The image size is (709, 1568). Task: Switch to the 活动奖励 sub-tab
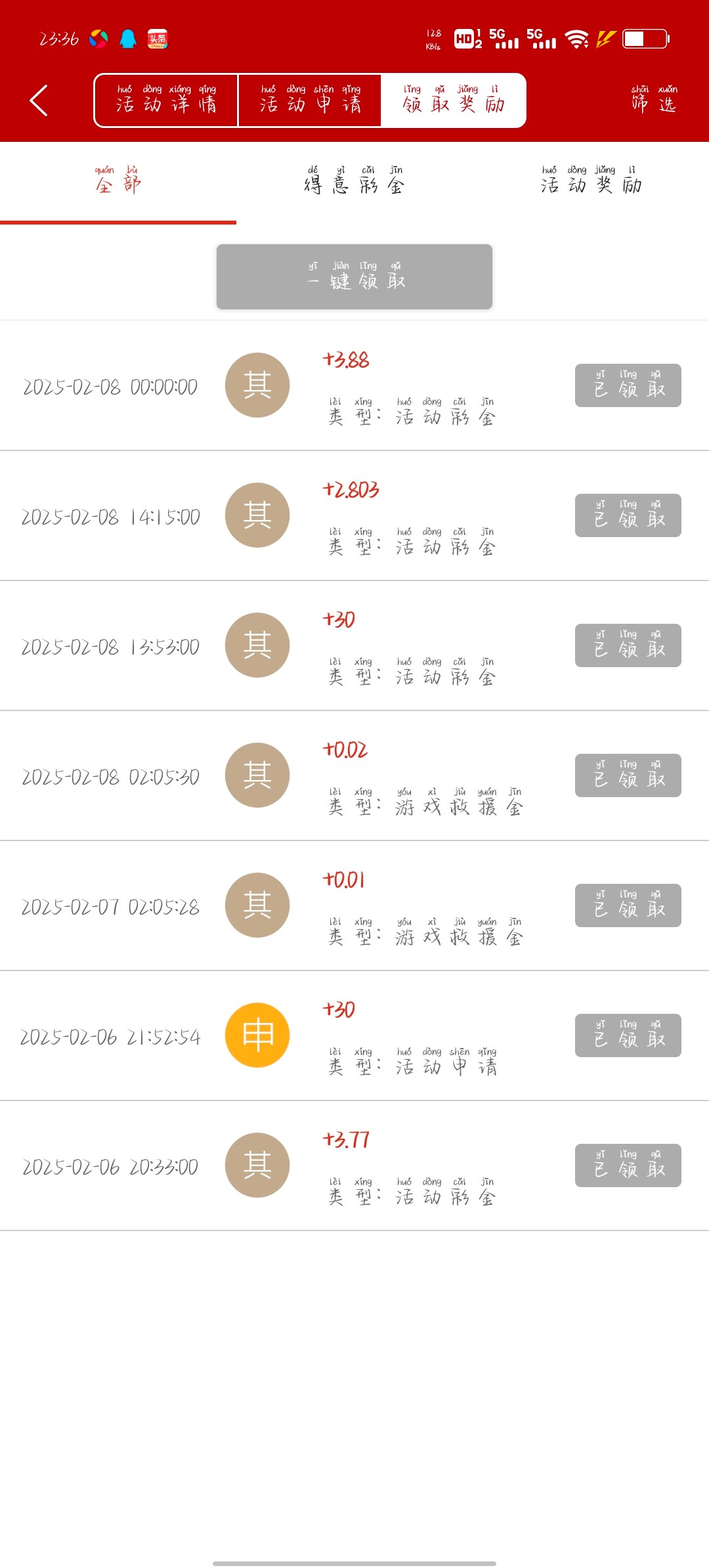(591, 182)
